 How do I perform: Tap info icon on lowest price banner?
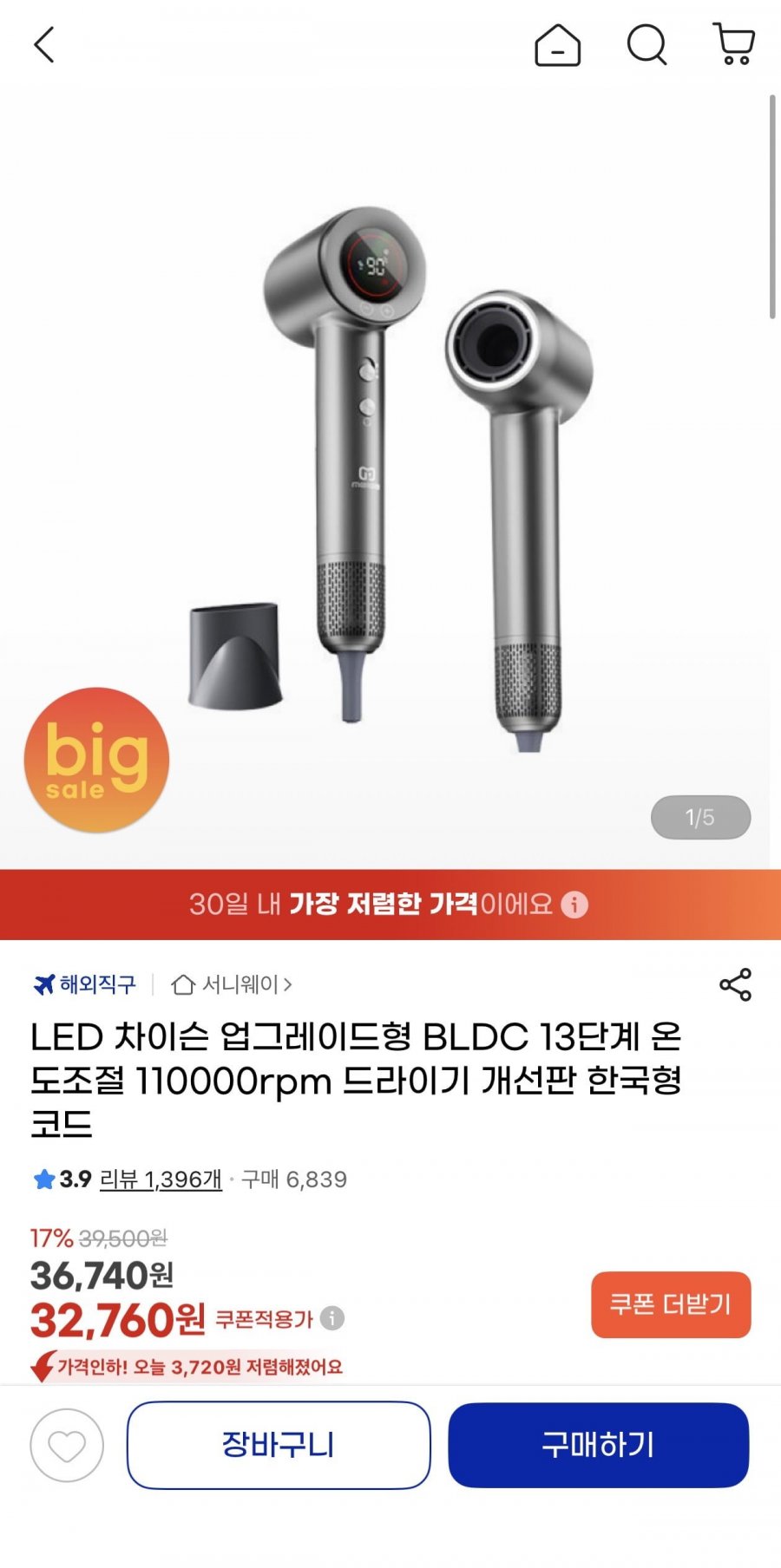point(574,905)
